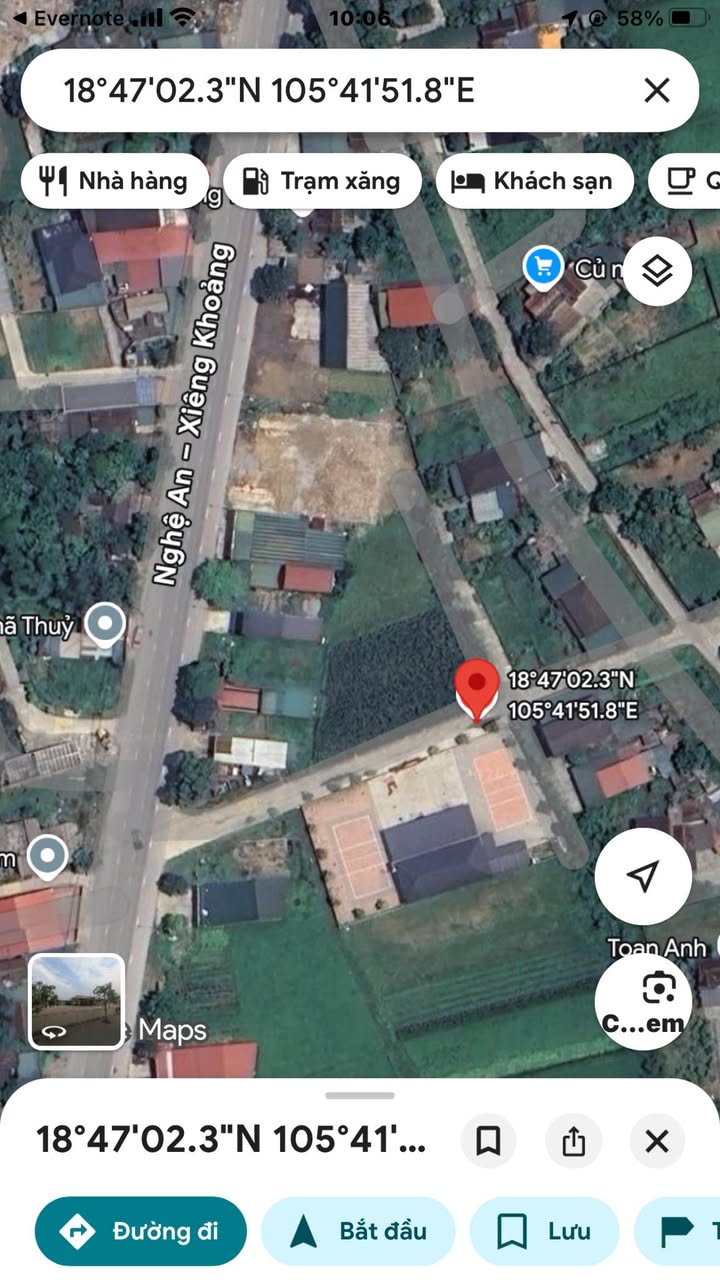
Task: Get Đường đi directions
Action: pyautogui.click(x=141, y=1231)
